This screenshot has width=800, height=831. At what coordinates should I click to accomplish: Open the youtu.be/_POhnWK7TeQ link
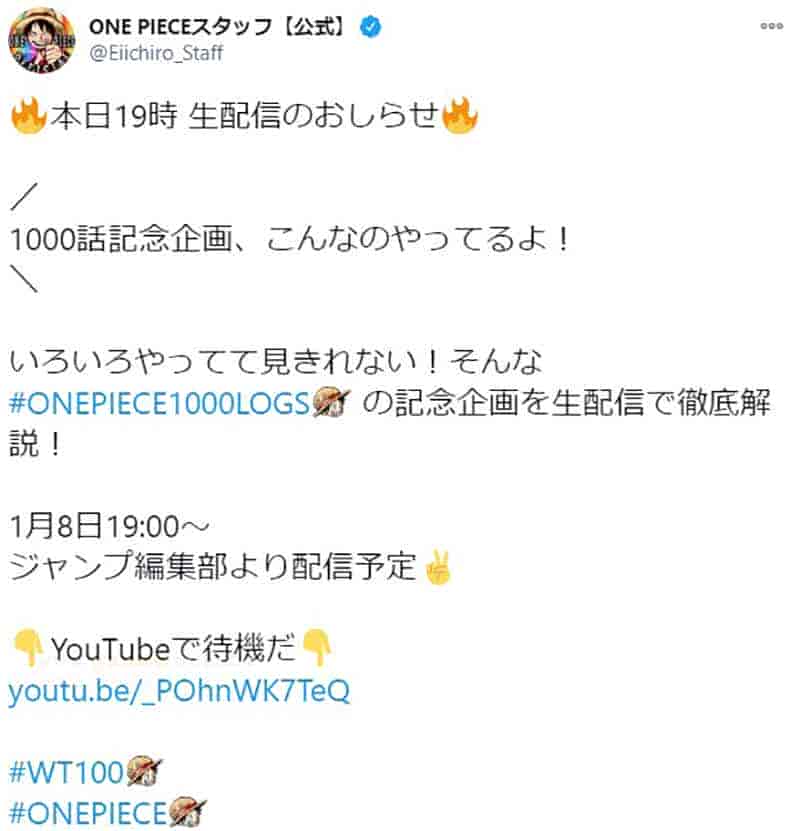click(179, 692)
